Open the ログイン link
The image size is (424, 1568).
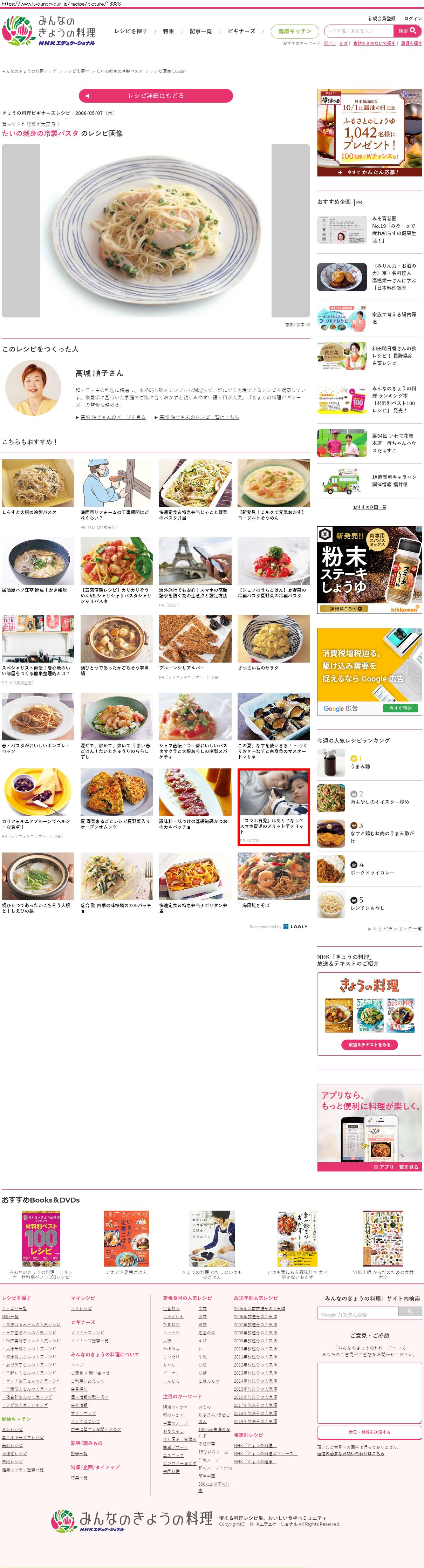[413, 18]
